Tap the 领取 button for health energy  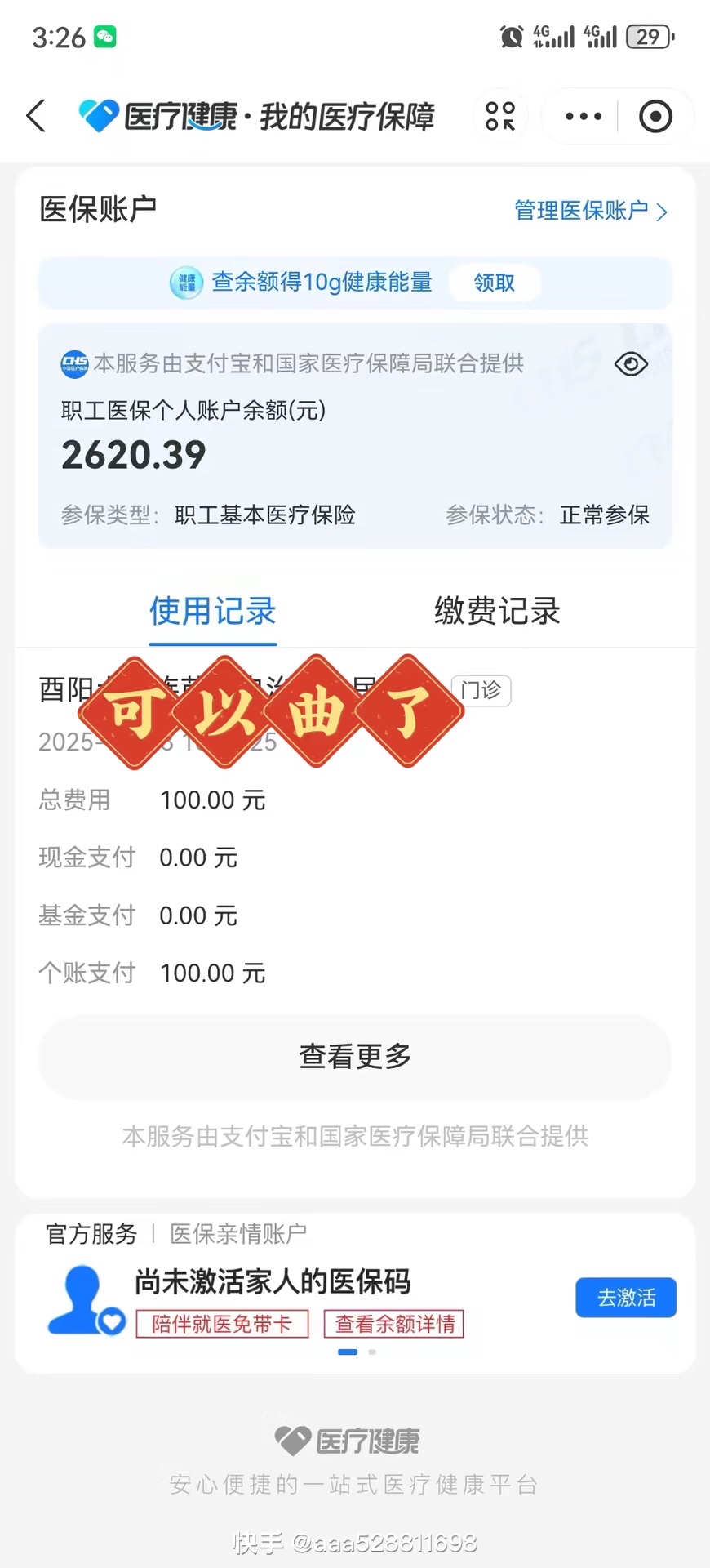pos(494,283)
